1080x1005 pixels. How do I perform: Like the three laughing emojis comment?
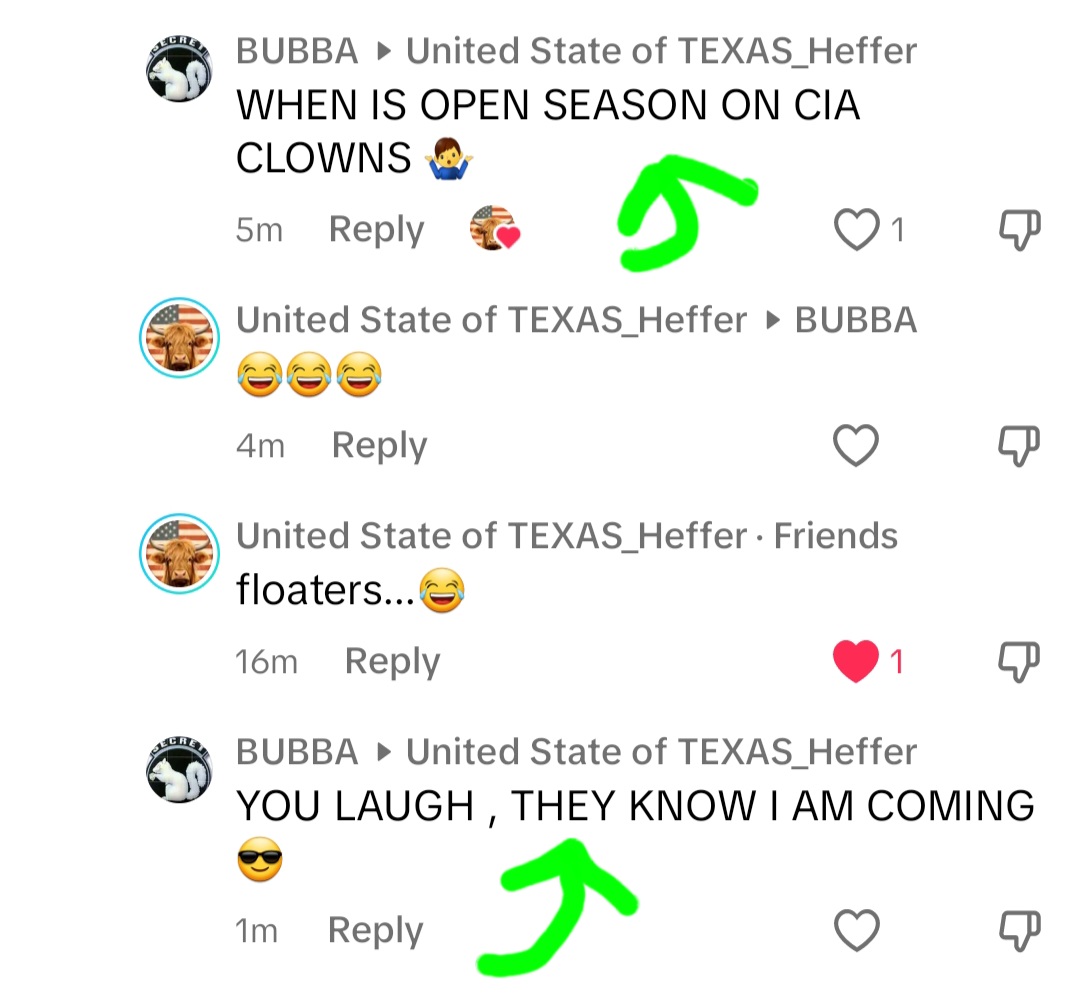click(x=856, y=446)
